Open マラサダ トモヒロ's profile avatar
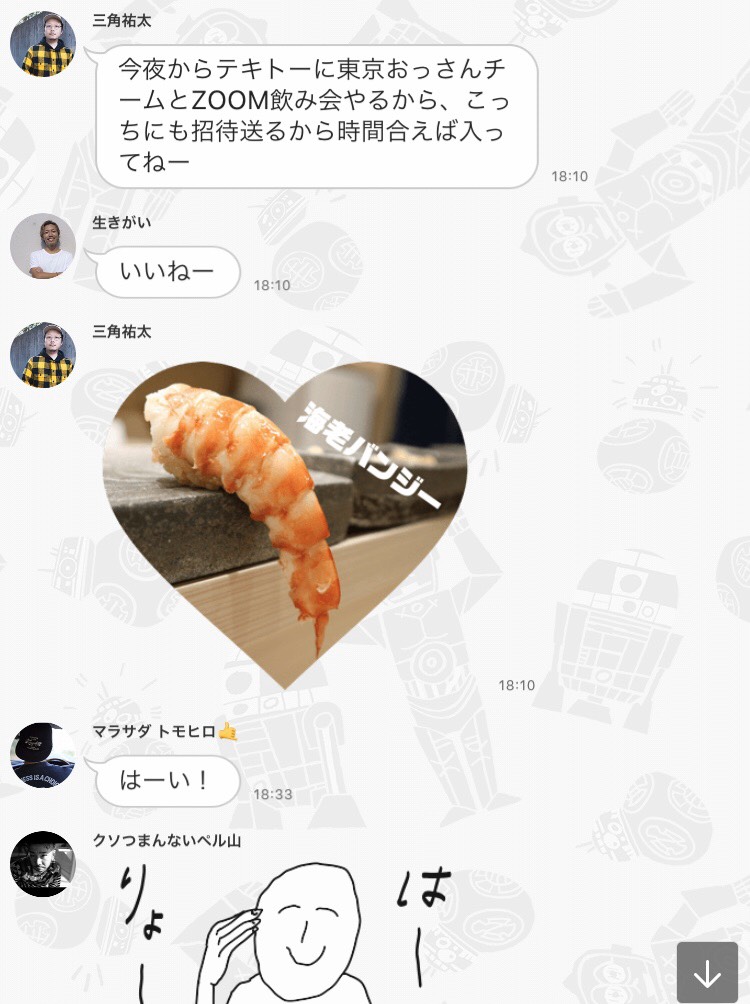This screenshot has height=1004, width=750. 43,755
